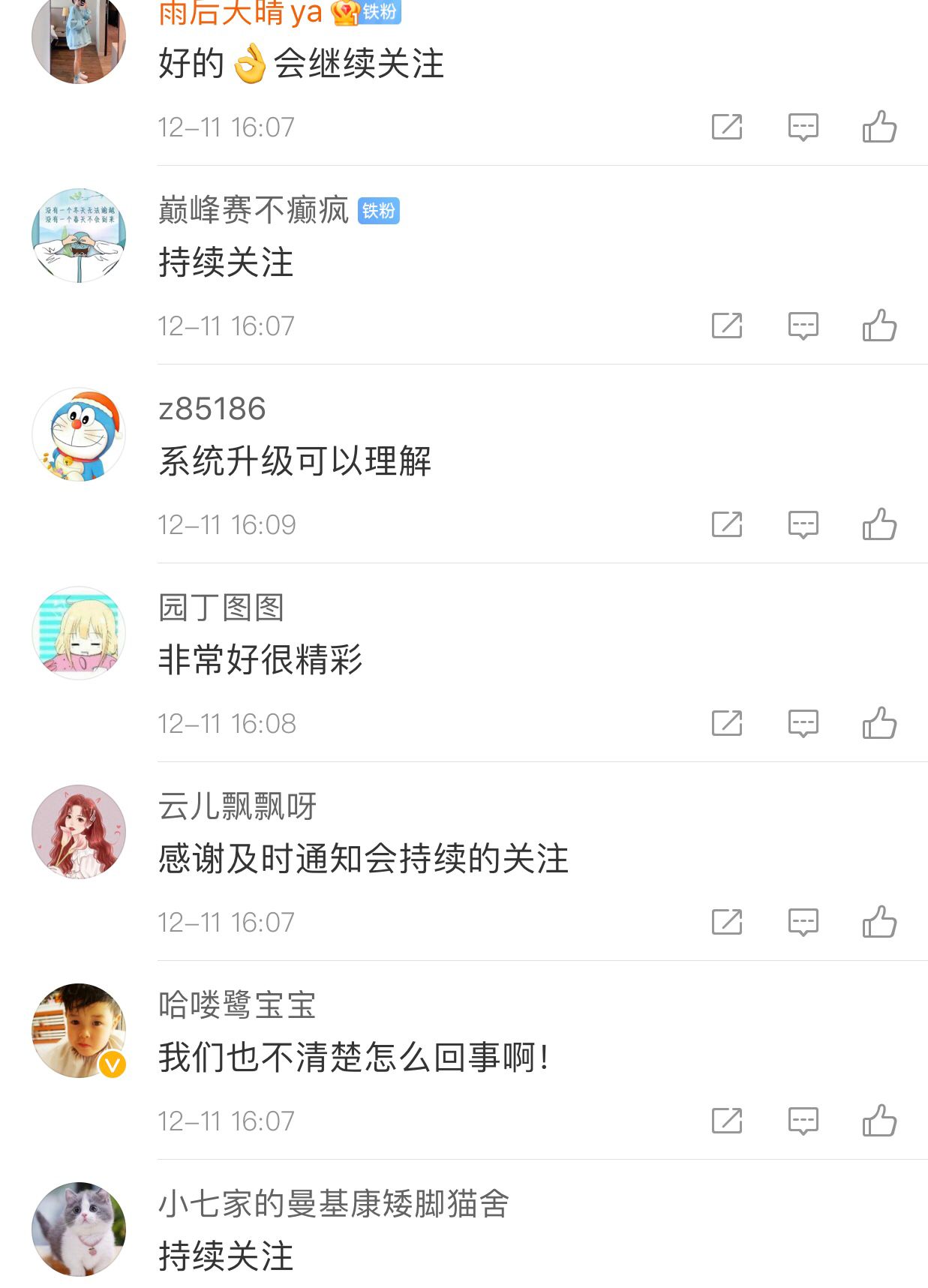This screenshot has height=1288, width=928.
Task: View 小七家的曼基康矮脚猫舍 profile via username
Action: click(334, 1204)
